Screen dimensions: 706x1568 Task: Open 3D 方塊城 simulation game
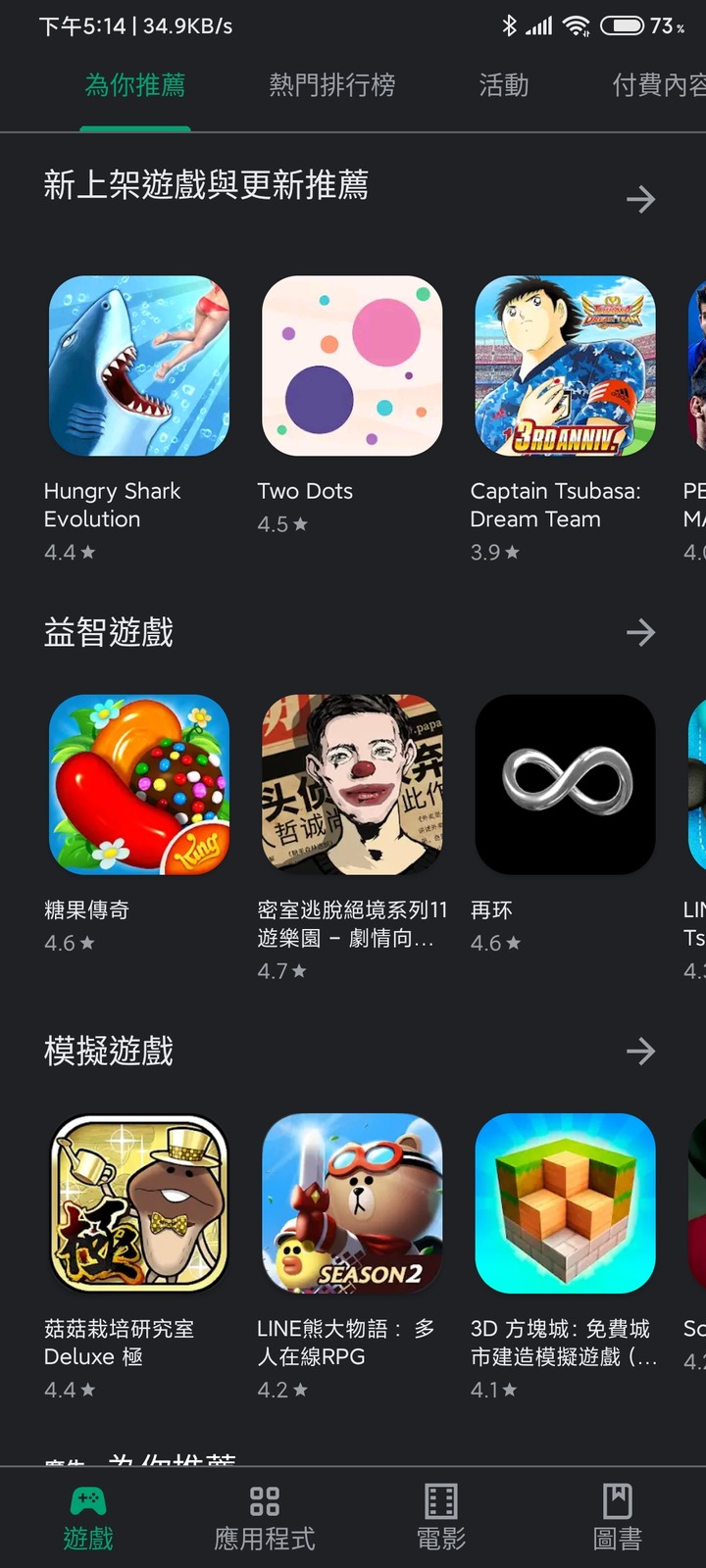565,1203
